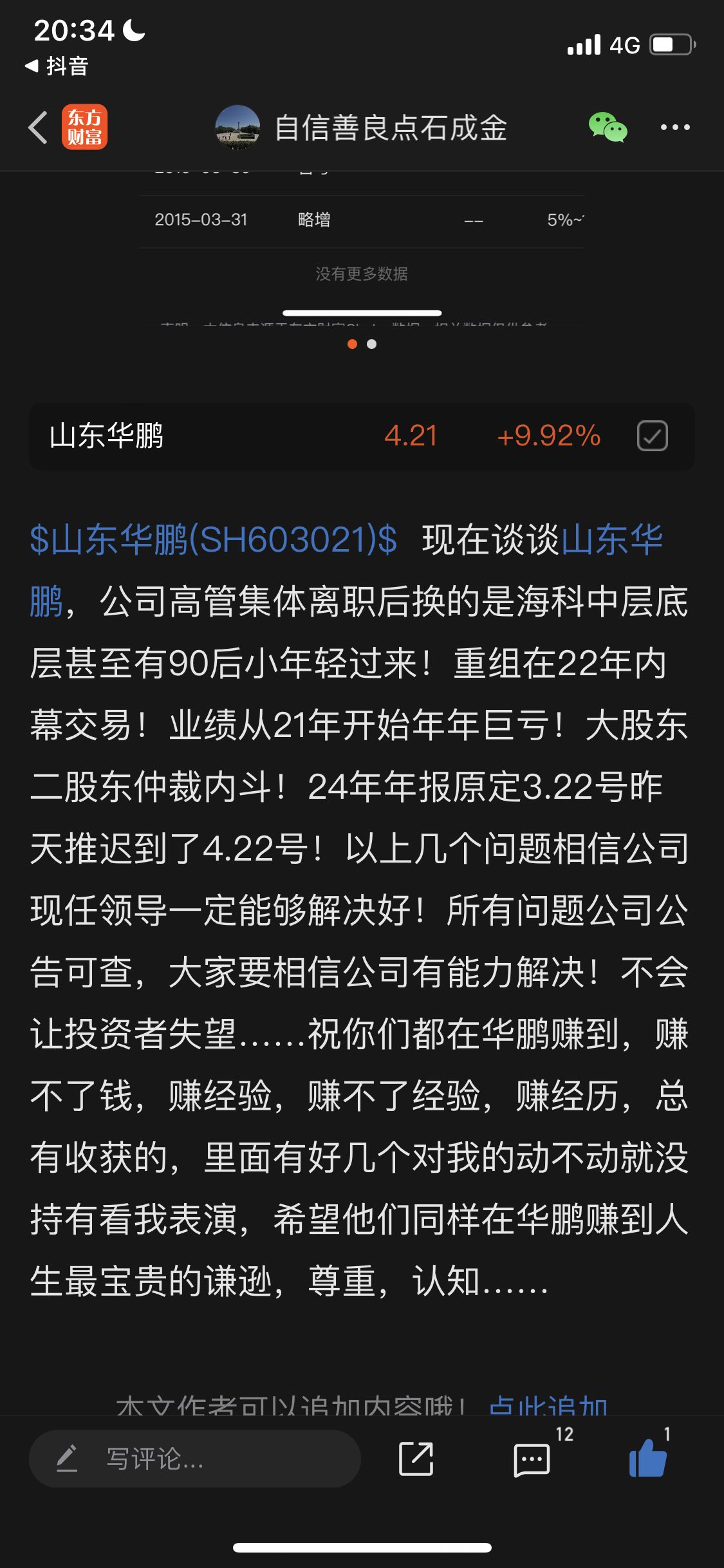This screenshot has height=1568, width=724.
Task: Toggle the watchlist checkbox for 山东华鹏
Action: (x=652, y=436)
